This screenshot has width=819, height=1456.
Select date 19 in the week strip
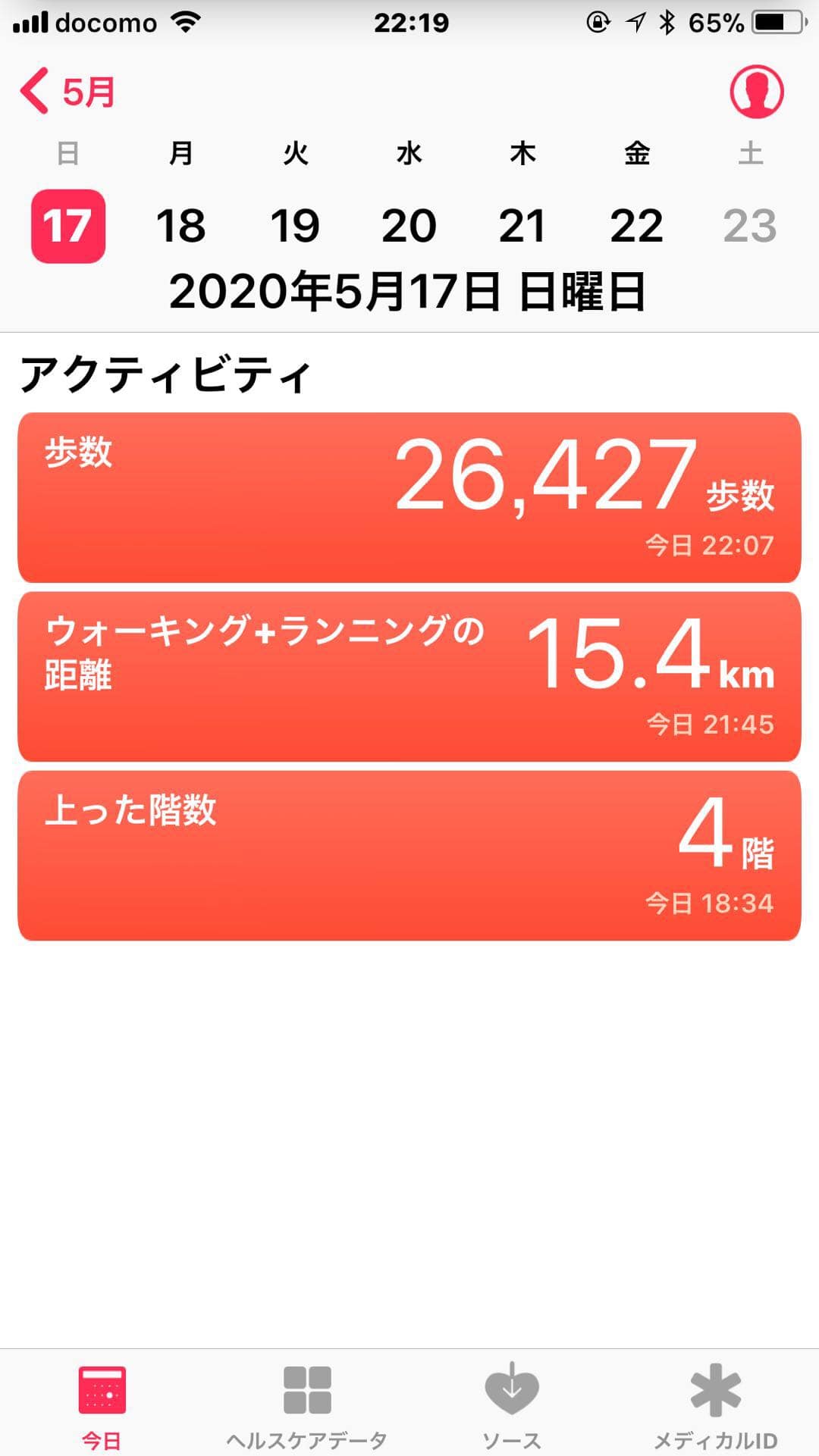click(x=295, y=226)
